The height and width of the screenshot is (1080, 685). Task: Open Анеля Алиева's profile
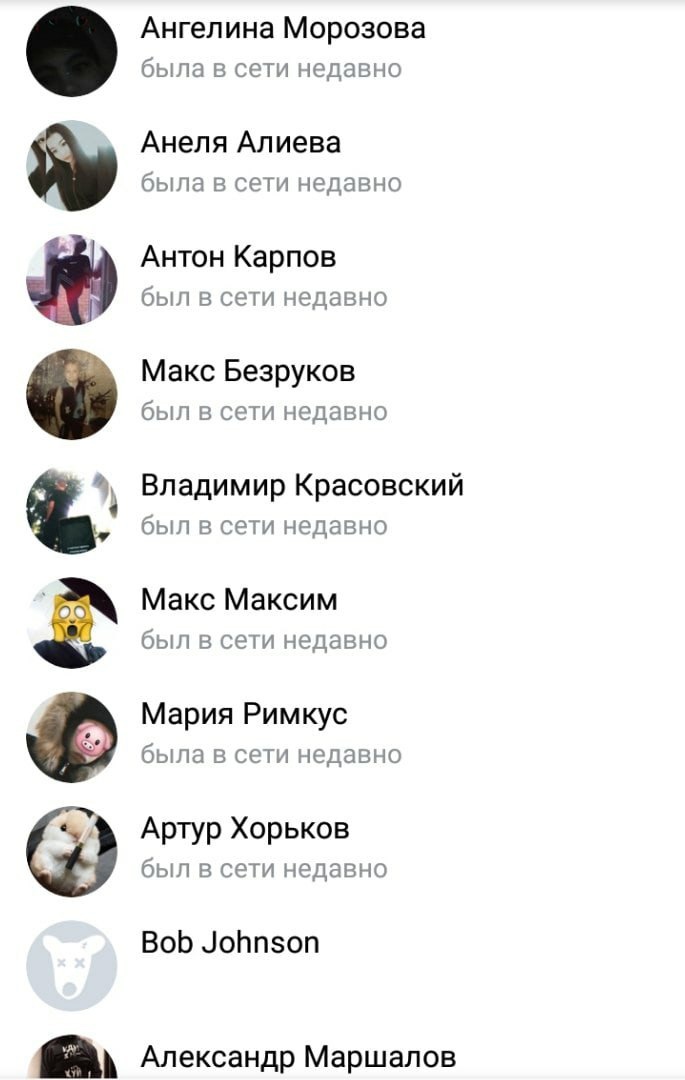[240, 143]
